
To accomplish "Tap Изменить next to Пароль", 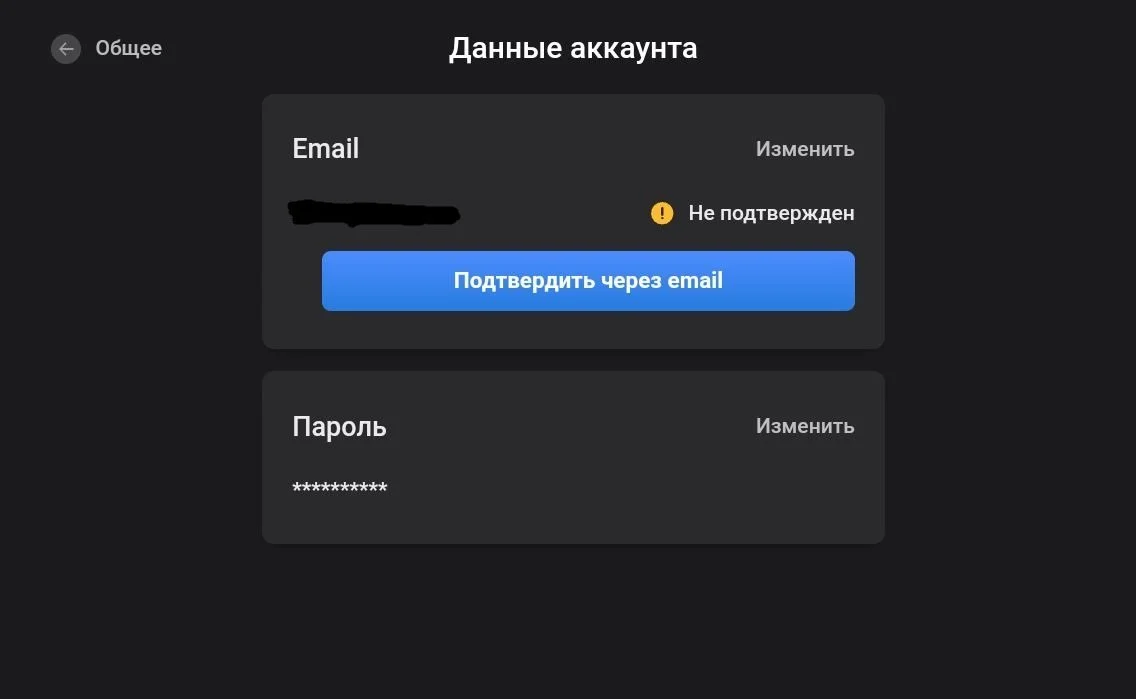I will pyautogui.click(x=804, y=426).
